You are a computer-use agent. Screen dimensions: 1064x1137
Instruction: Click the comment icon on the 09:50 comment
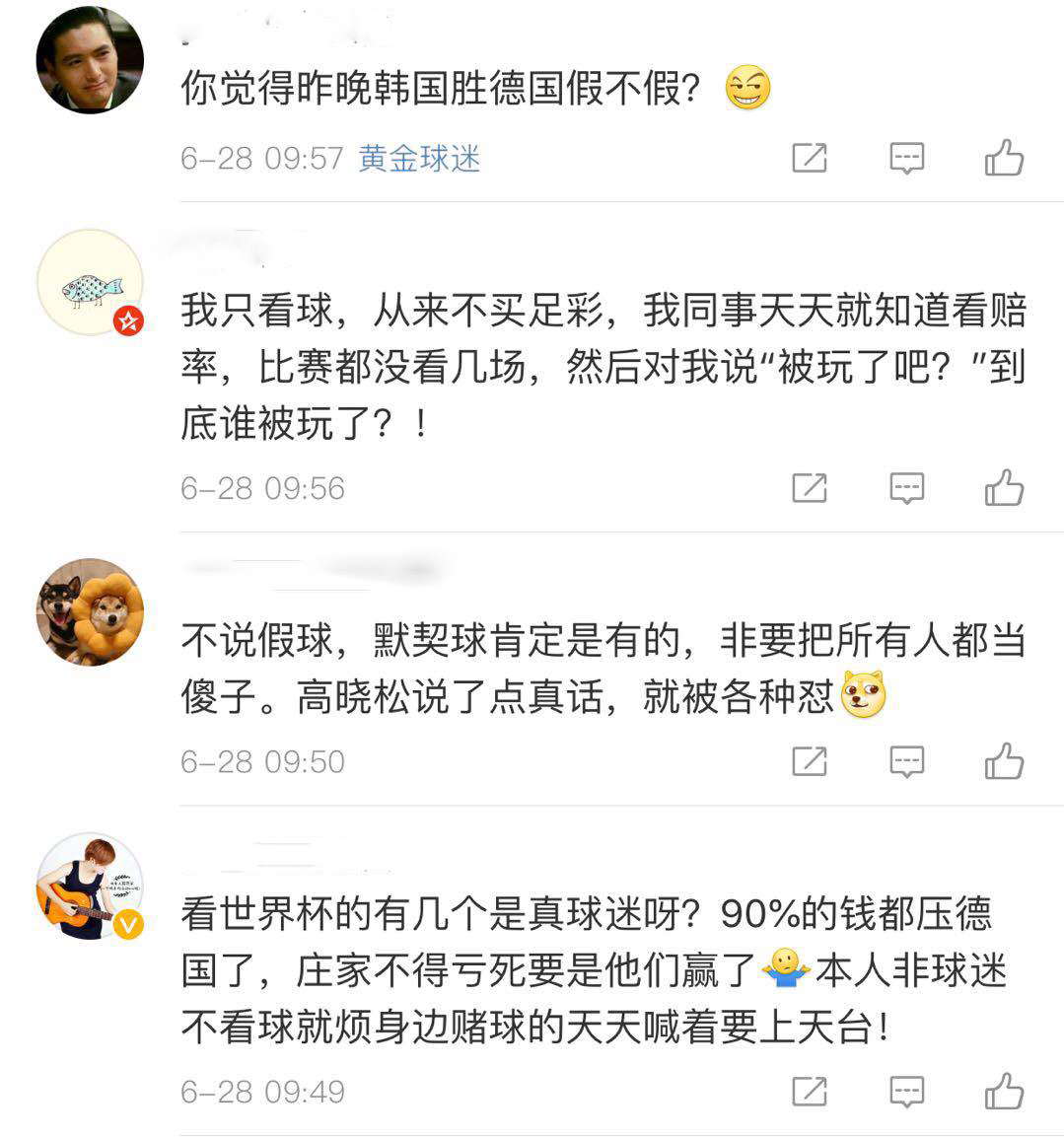pos(907,760)
